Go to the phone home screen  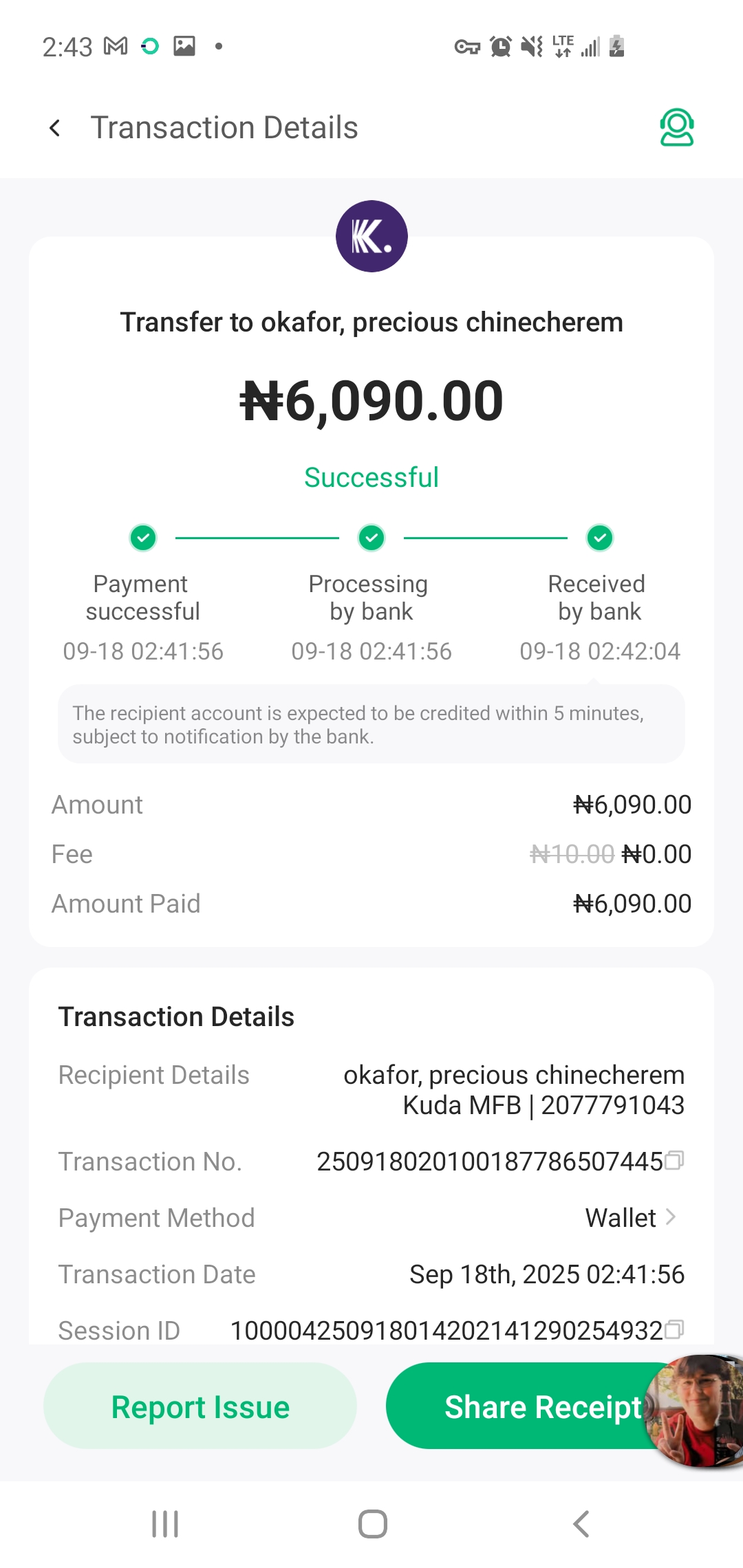pos(372,1524)
